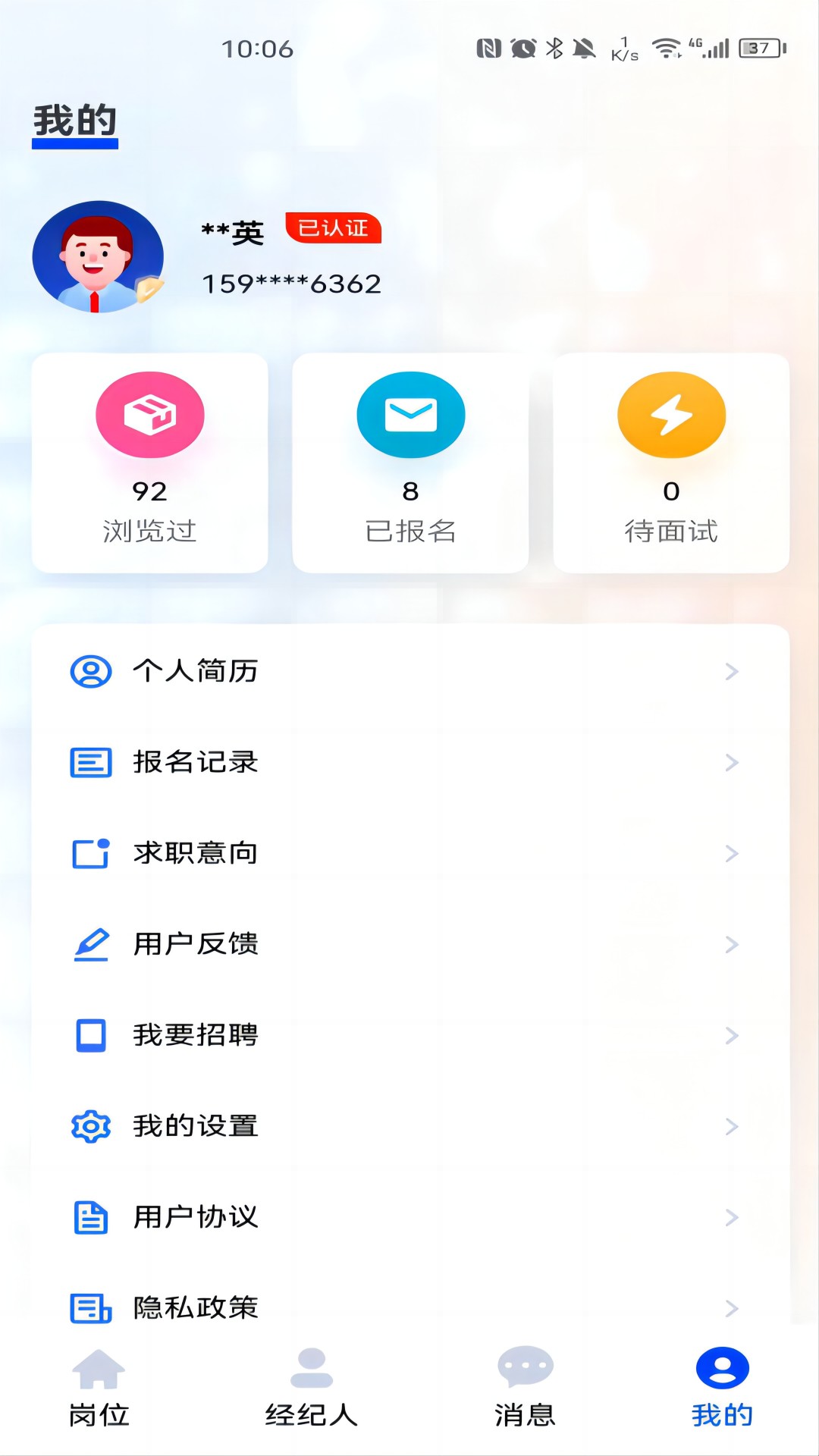Go to 用户反馈 user feedback

click(409, 944)
